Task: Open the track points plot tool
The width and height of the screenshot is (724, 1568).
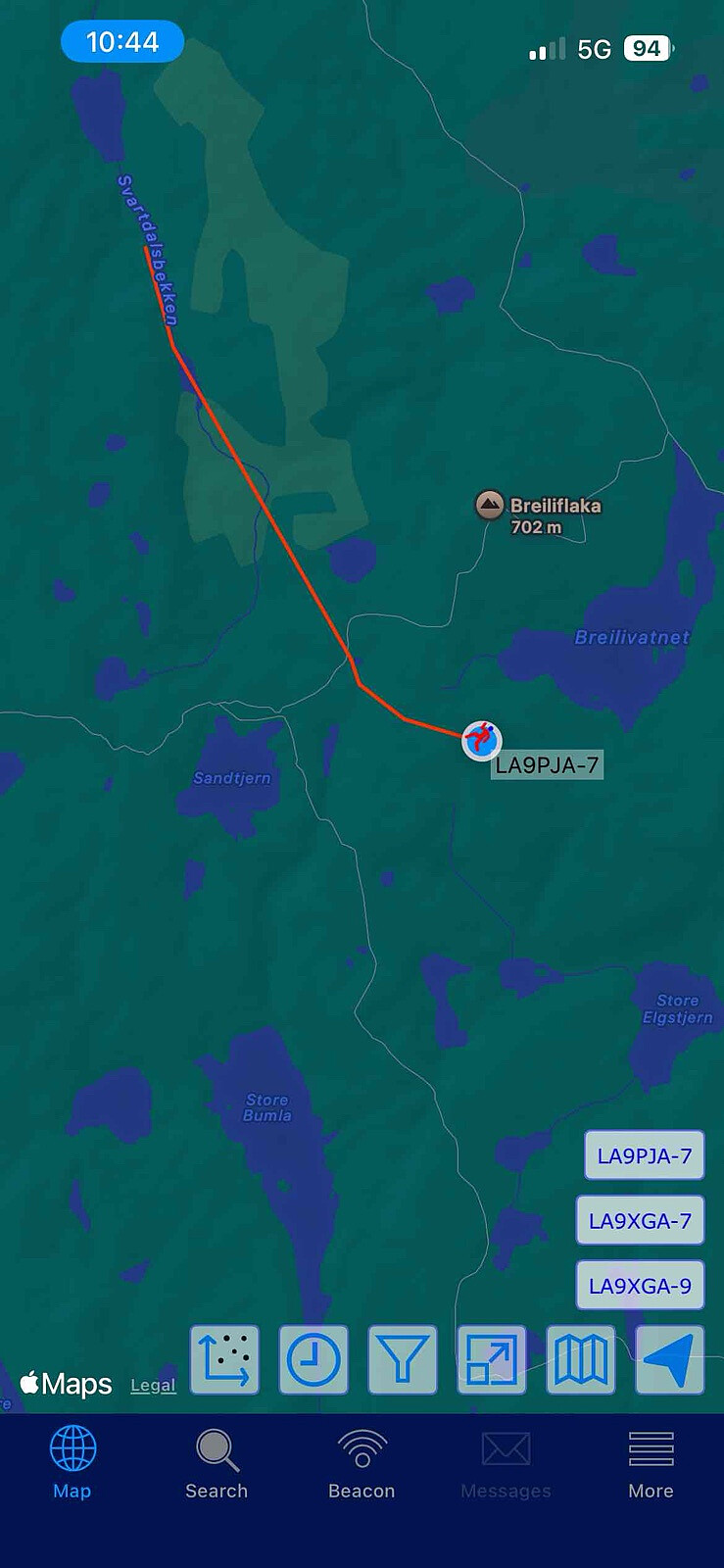Action: point(224,1359)
